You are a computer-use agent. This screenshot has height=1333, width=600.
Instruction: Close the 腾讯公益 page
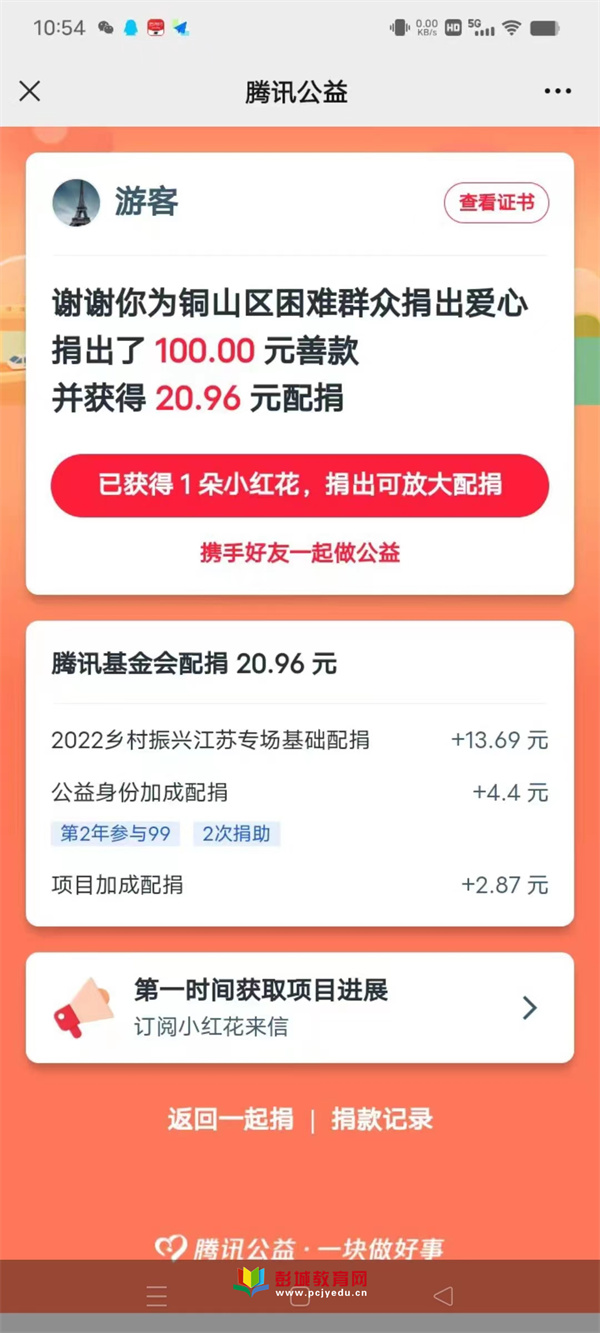point(30,91)
